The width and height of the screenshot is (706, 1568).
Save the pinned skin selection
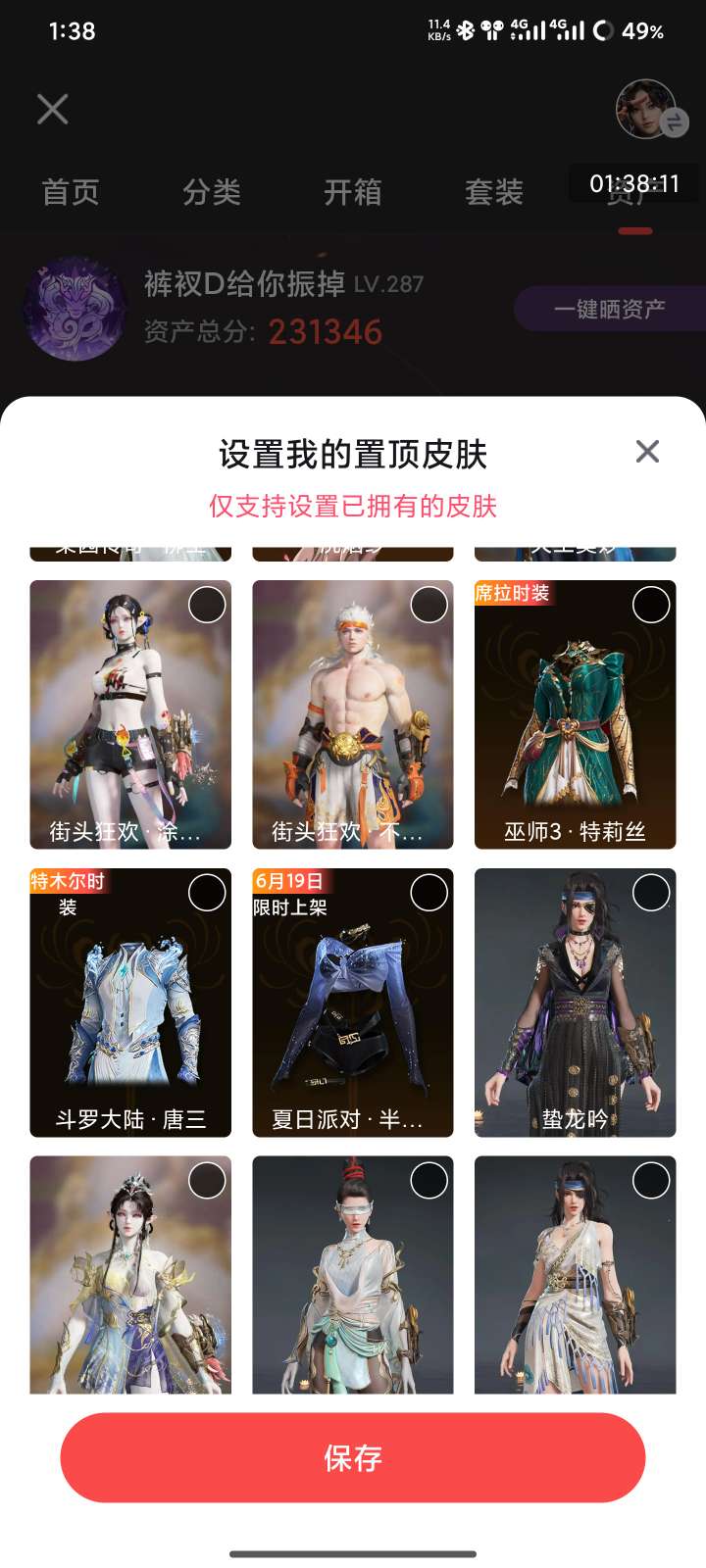click(x=353, y=1457)
